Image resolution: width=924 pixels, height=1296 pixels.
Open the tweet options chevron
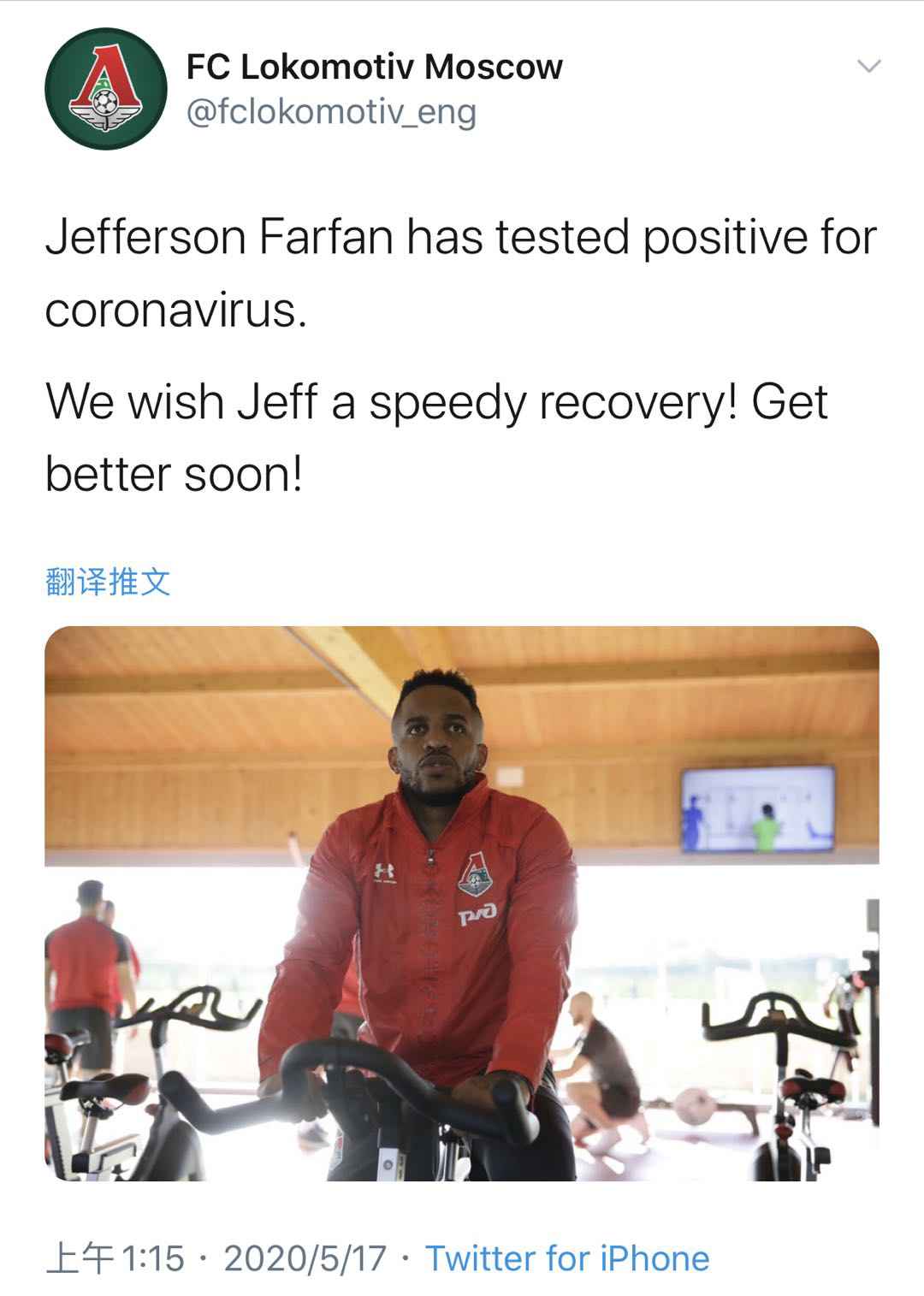click(x=868, y=67)
